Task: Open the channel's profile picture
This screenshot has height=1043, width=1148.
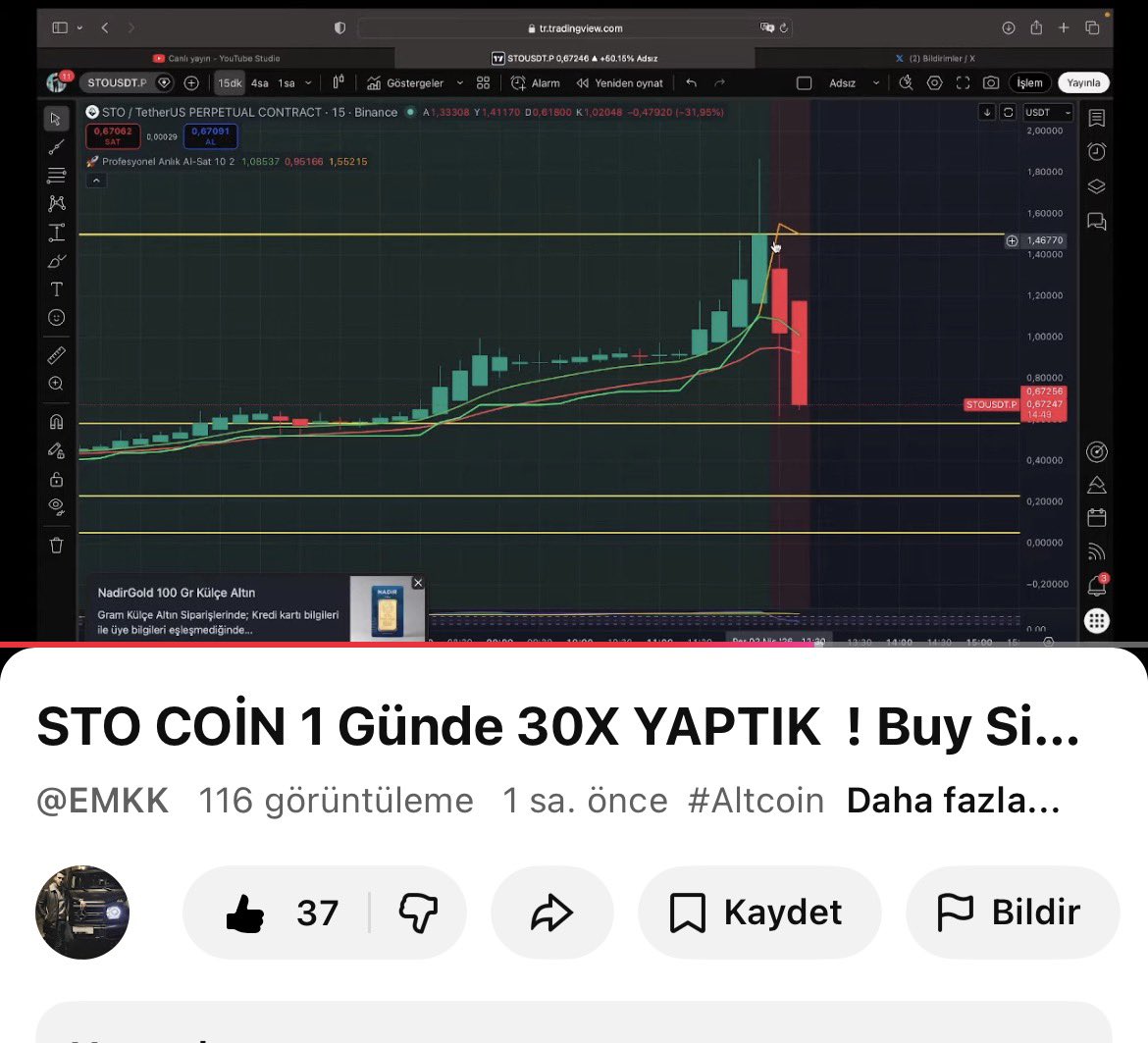Action: click(x=82, y=913)
